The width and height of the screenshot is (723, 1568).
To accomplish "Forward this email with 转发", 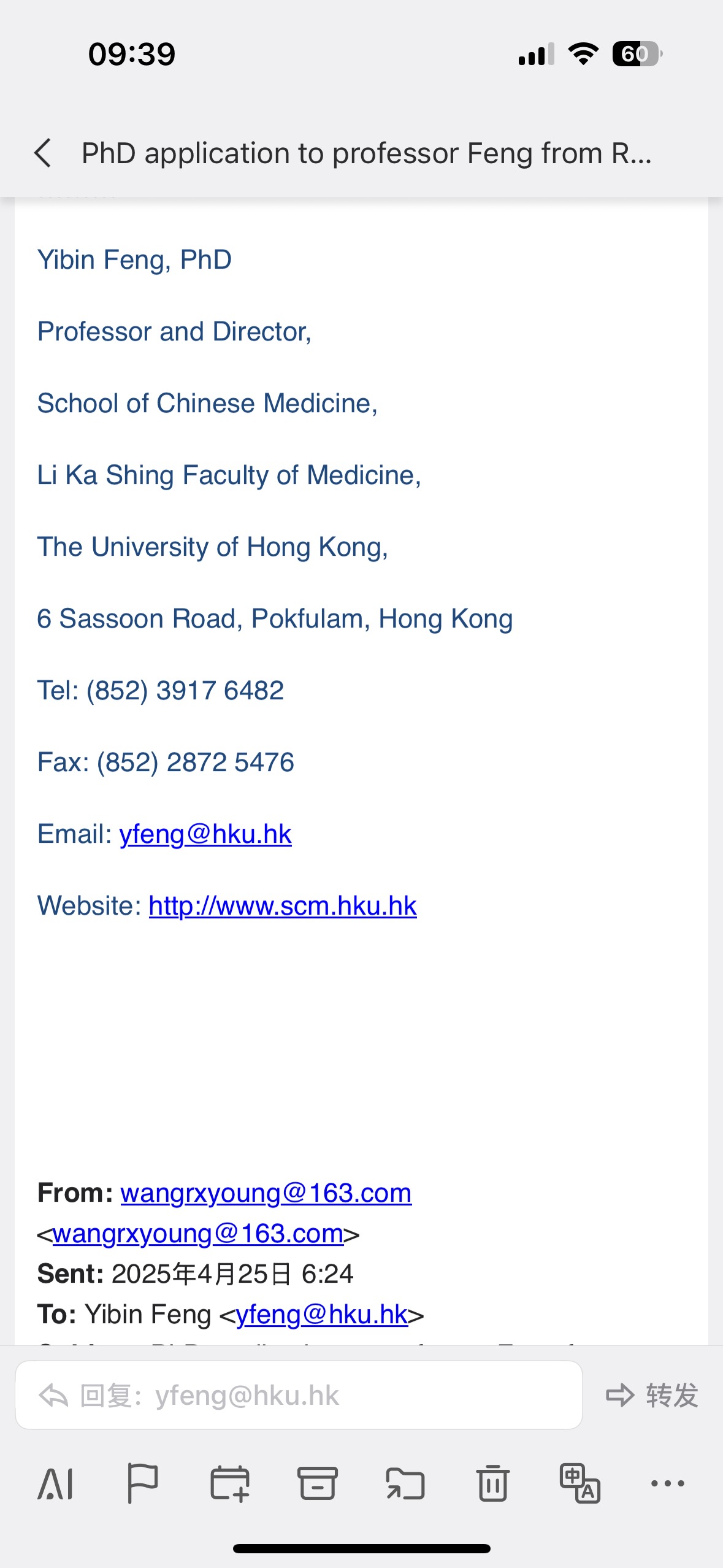I will click(652, 1395).
